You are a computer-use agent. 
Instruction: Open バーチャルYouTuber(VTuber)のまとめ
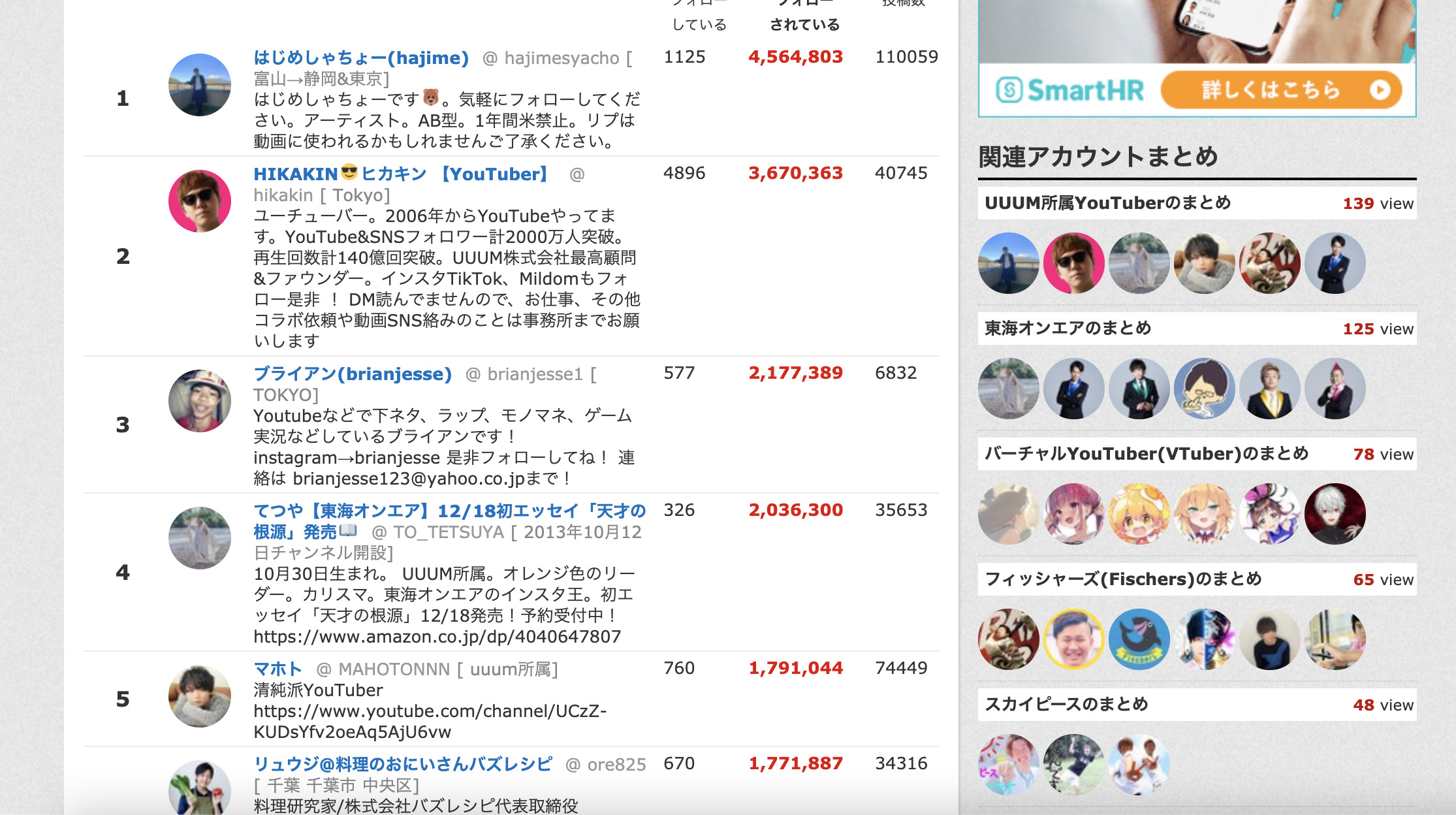tap(1146, 454)
